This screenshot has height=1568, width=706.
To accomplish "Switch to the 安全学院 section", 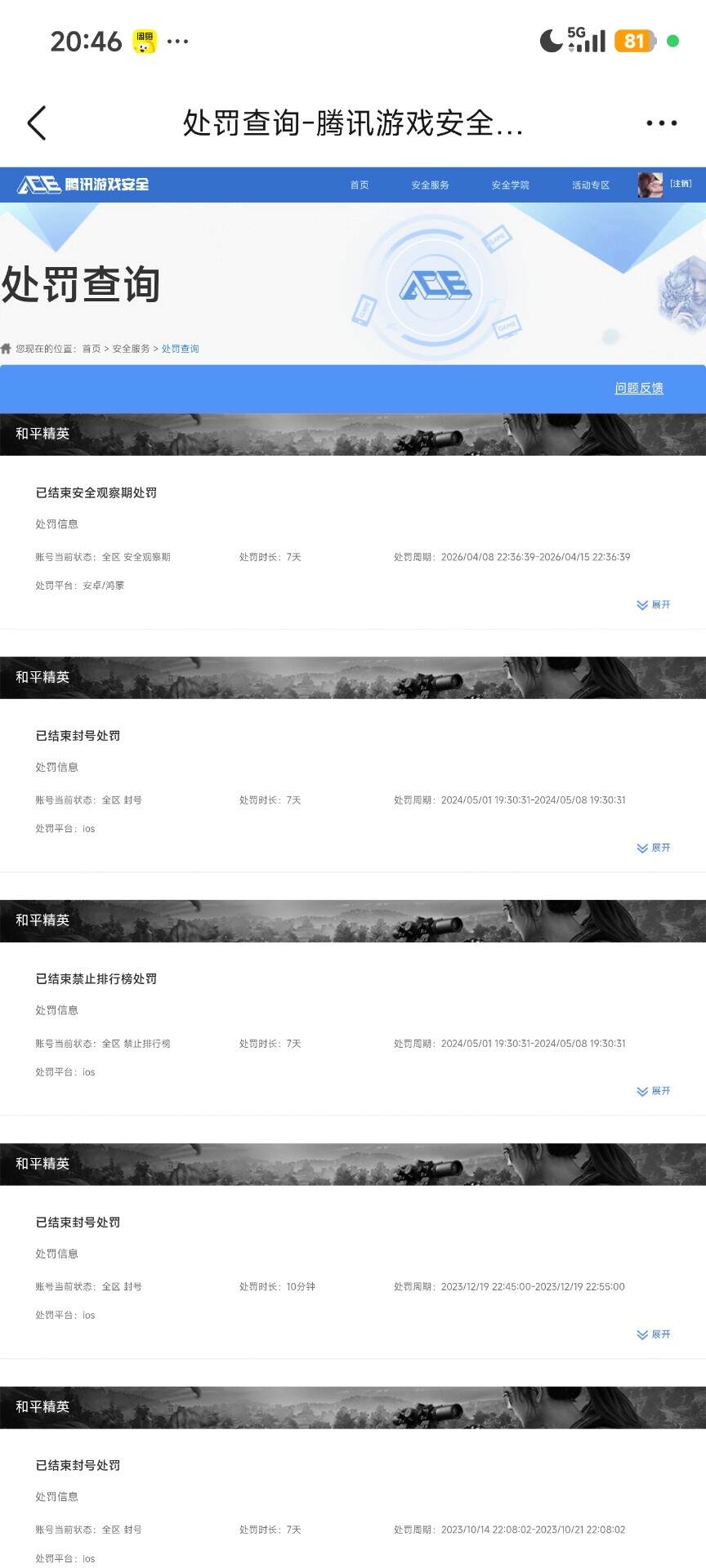I will [x=511, y=185].
